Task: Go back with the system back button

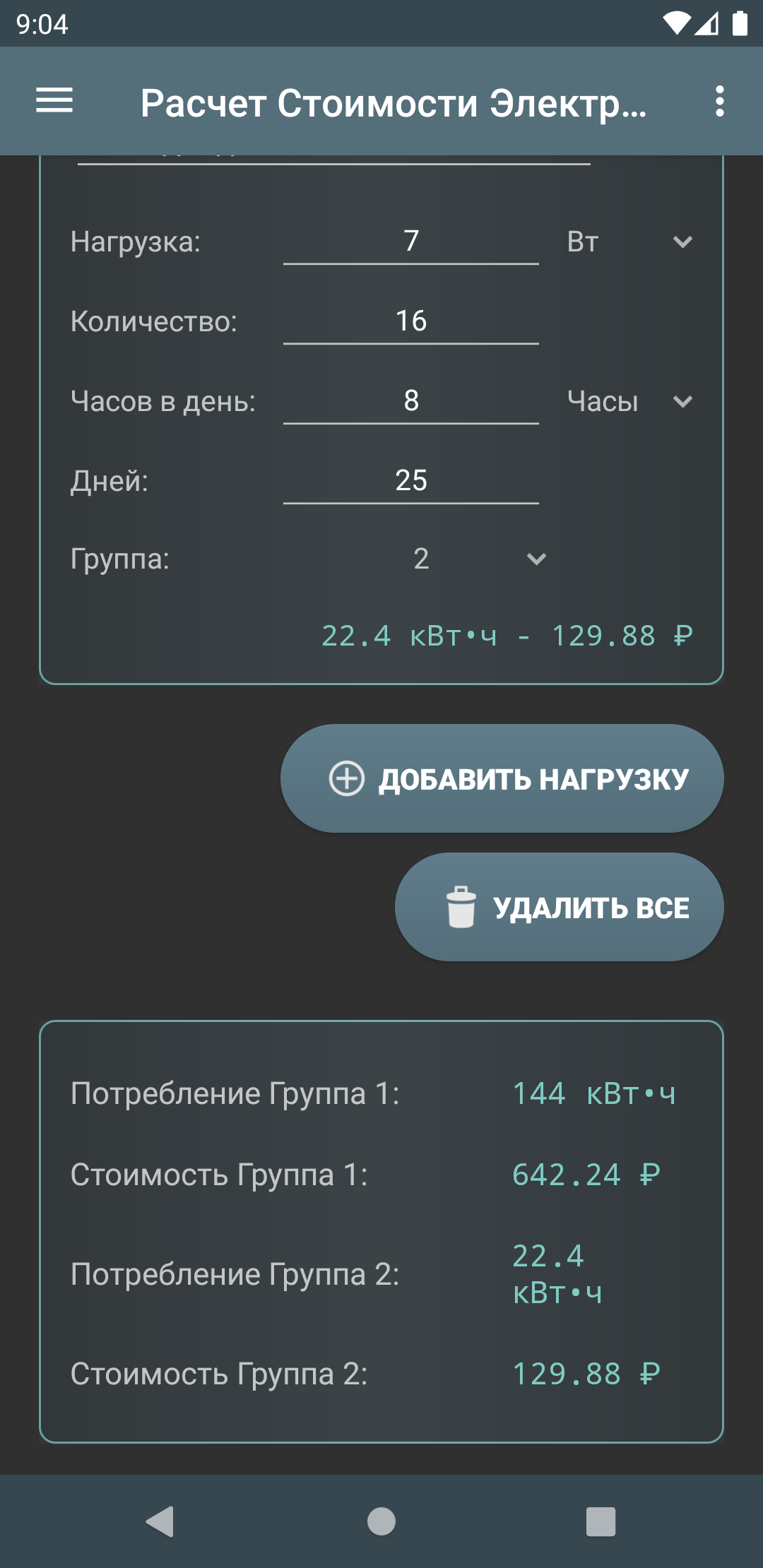Action: tap(160, 1521)
